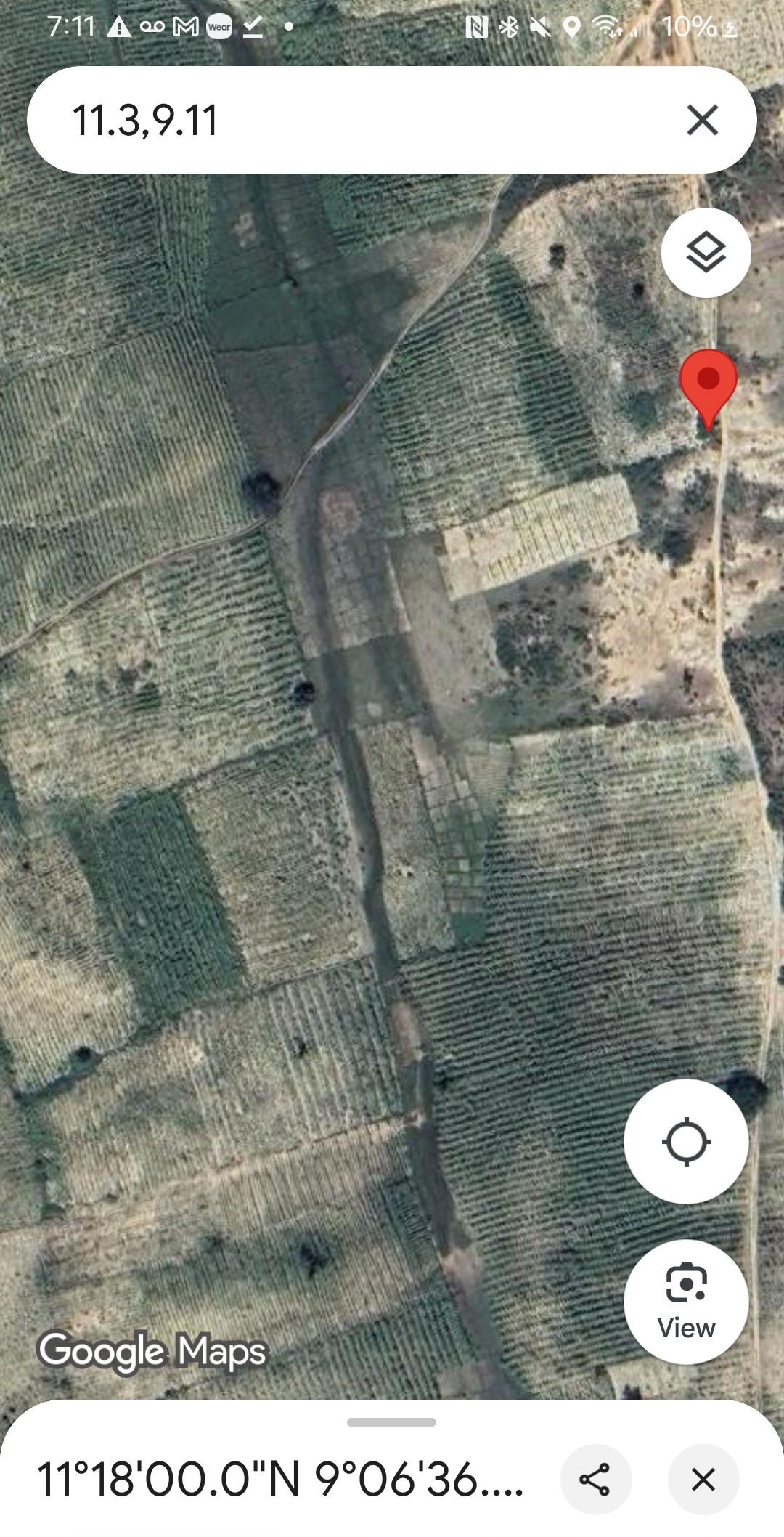The image size is (784, 1537).
Task: Open the map layers selector
Action: point(706,253)
